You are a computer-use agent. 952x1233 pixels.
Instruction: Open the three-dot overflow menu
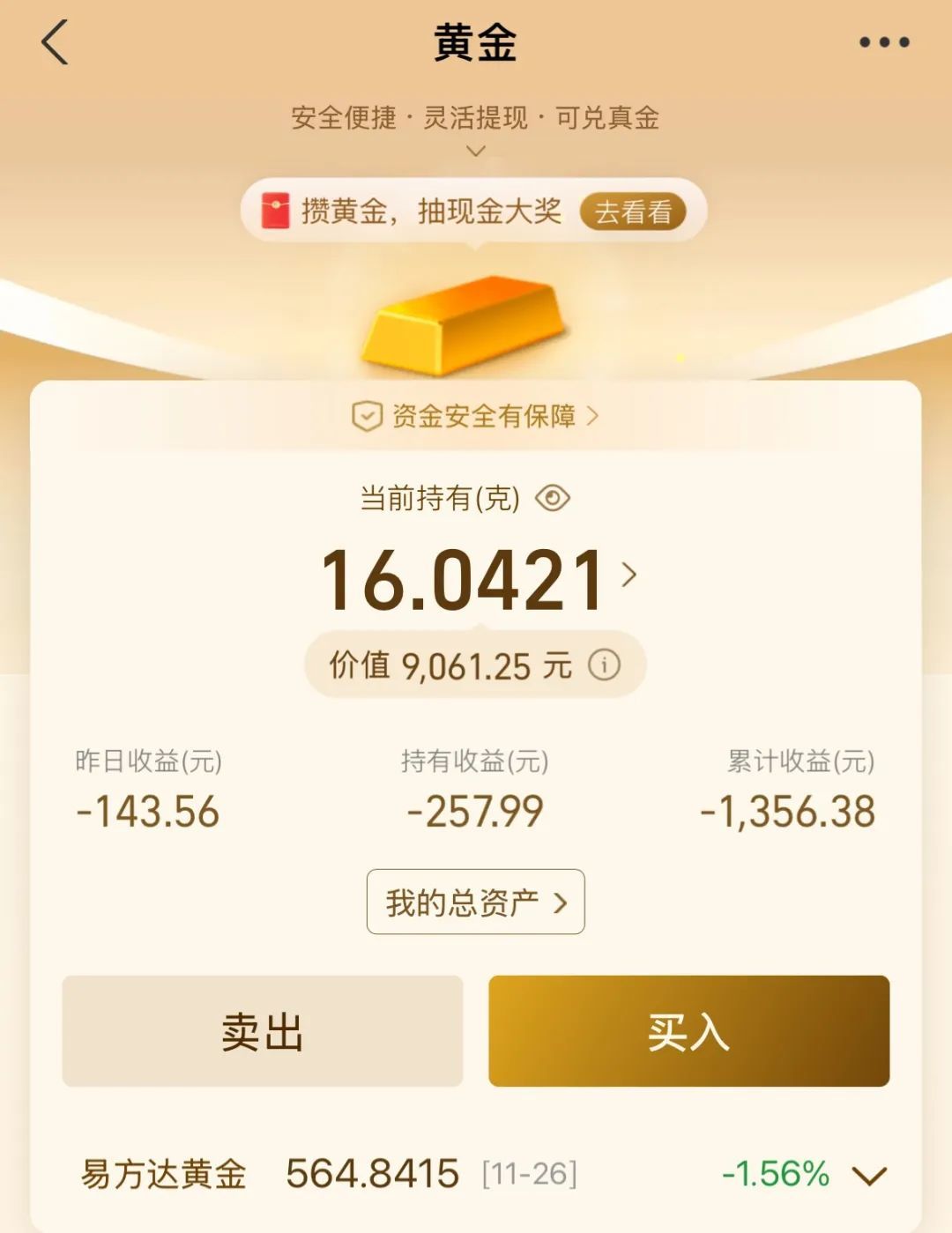pos(884,42)
